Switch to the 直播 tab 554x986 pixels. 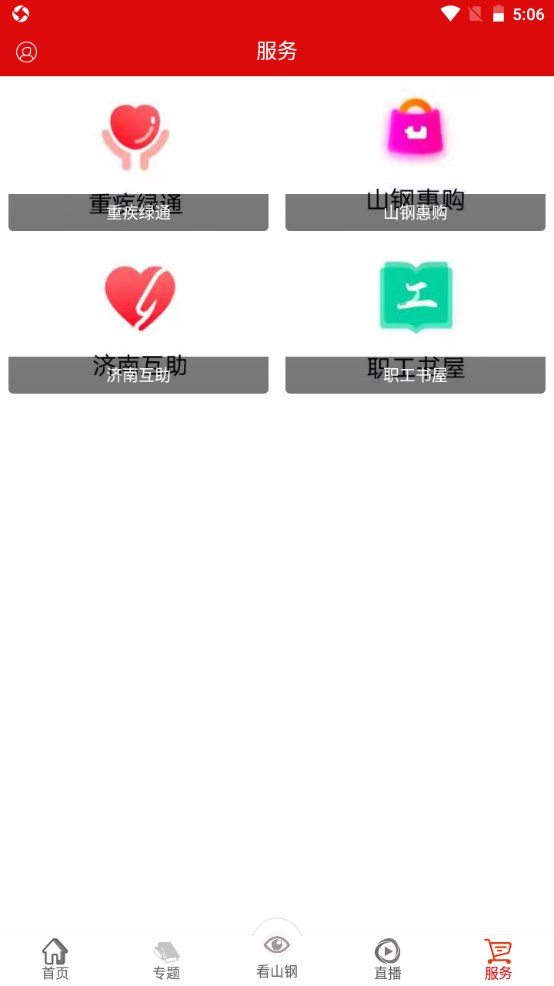(387, 960)
